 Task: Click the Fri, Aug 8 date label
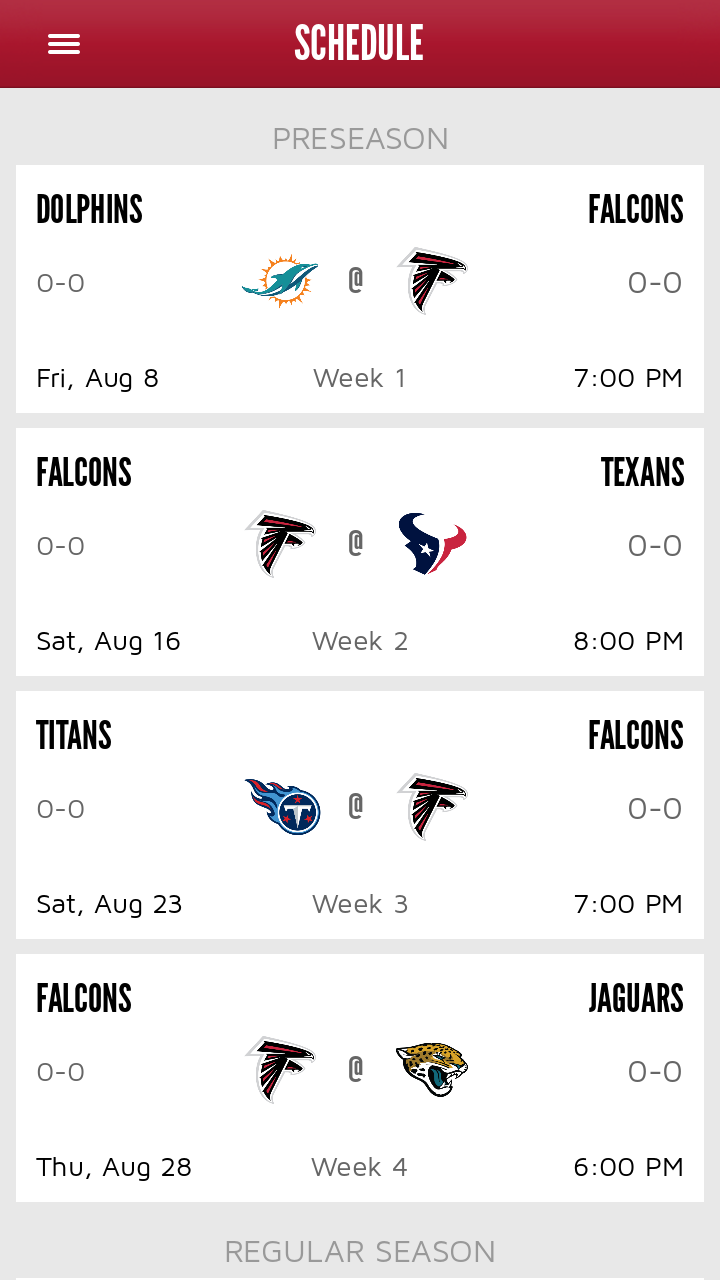[97, 378]
